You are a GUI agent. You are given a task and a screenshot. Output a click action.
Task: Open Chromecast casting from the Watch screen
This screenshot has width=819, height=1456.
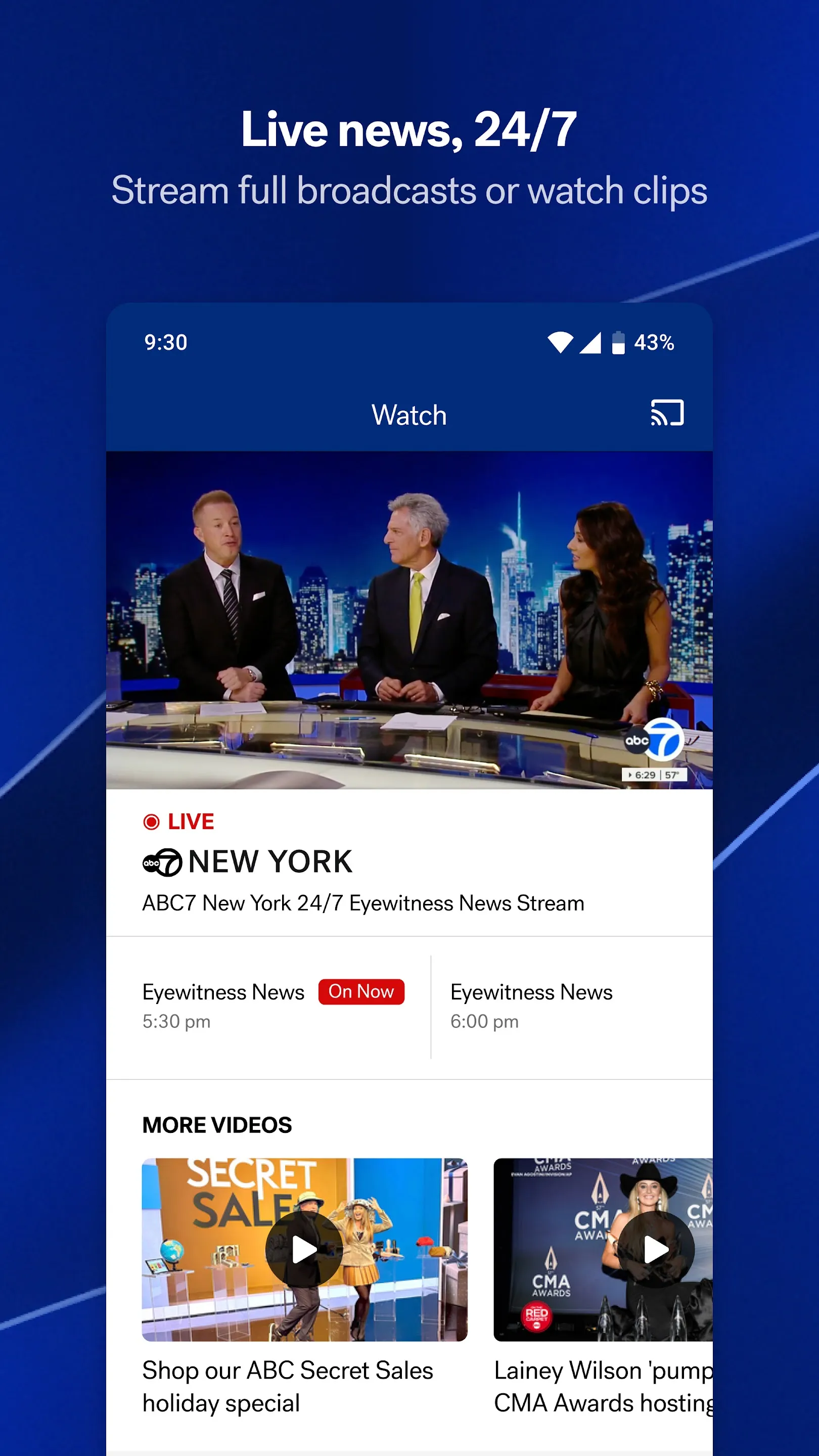pos(666,413)
